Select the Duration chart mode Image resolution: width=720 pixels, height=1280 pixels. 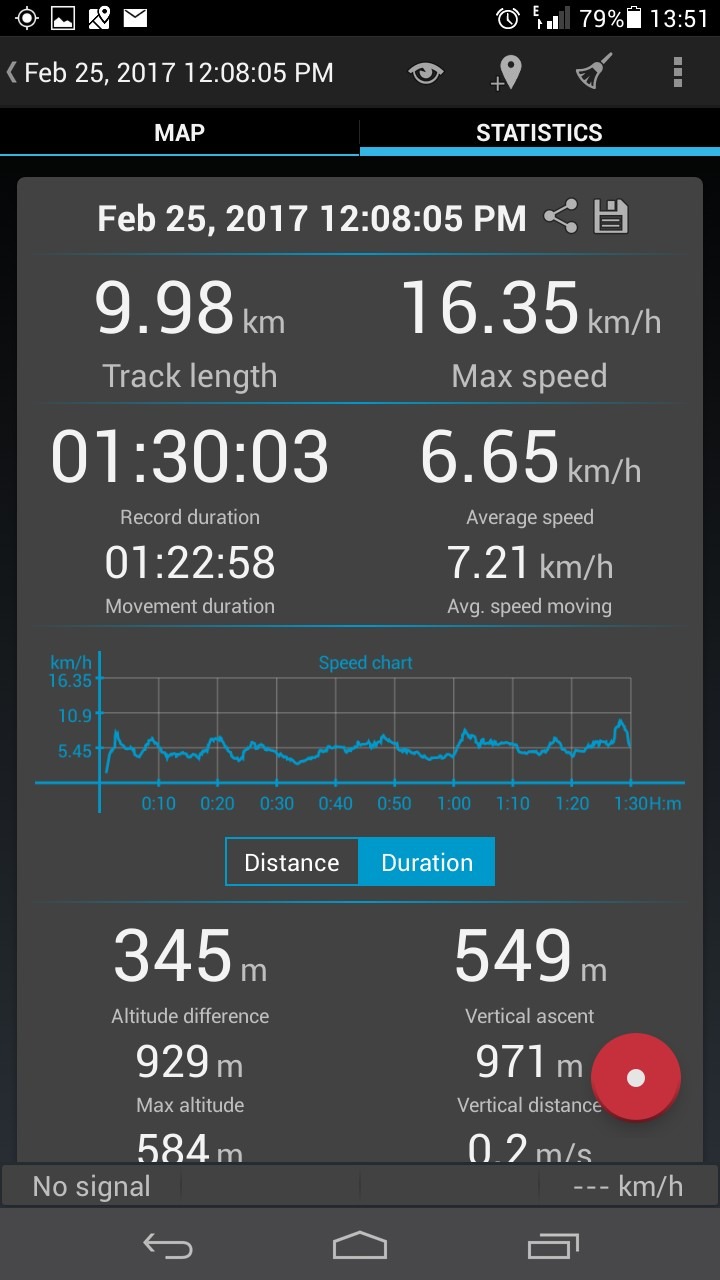[x=427, y=862]
